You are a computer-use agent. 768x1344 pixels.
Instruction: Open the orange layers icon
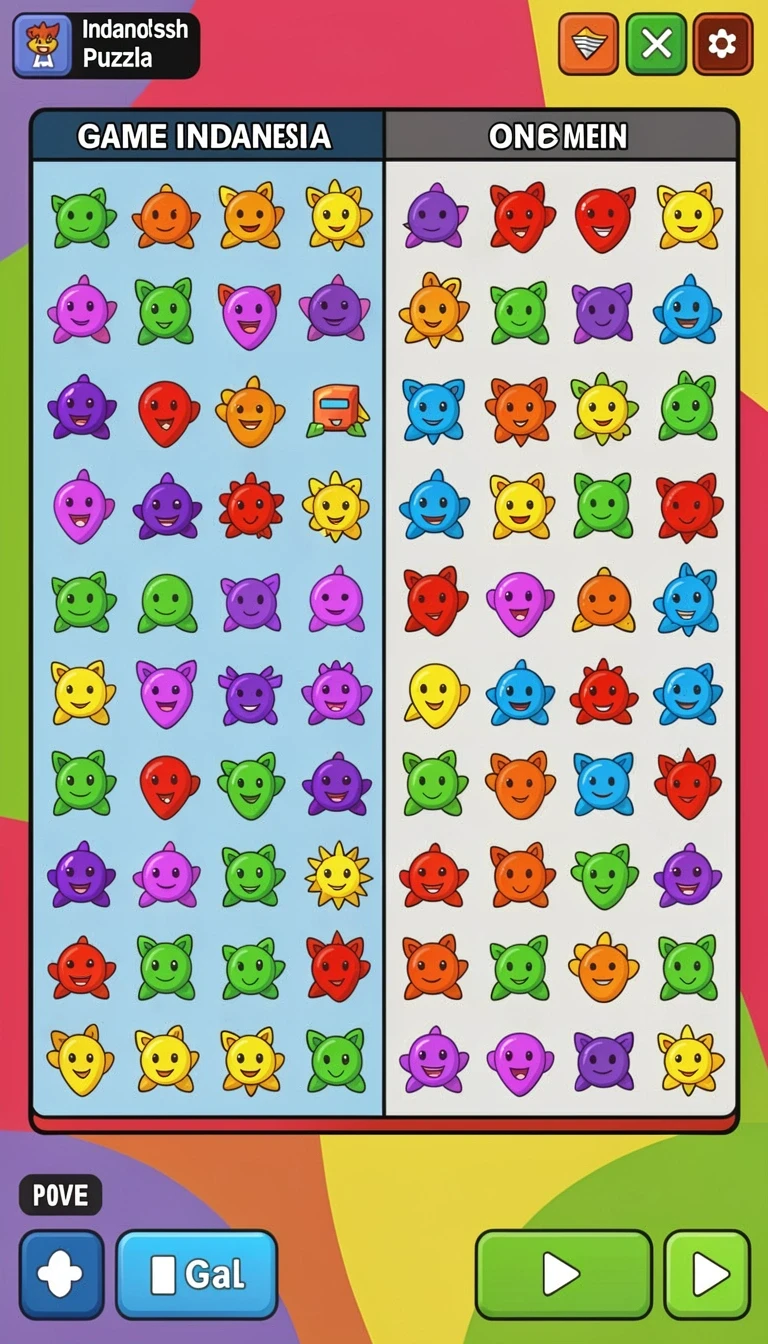click(x=588, y=44)
